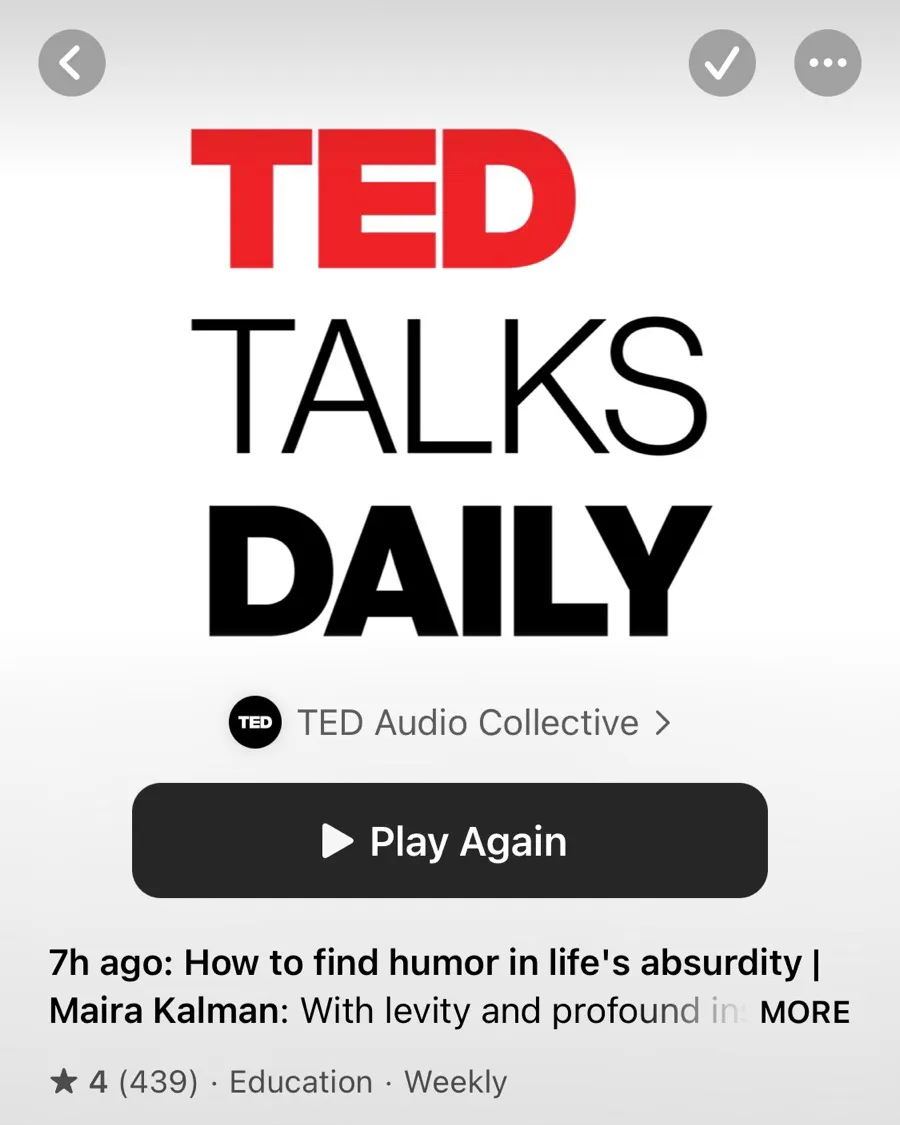Expand the episode description with MORE
This screenshot has height=1125, width=900.
804,1012
